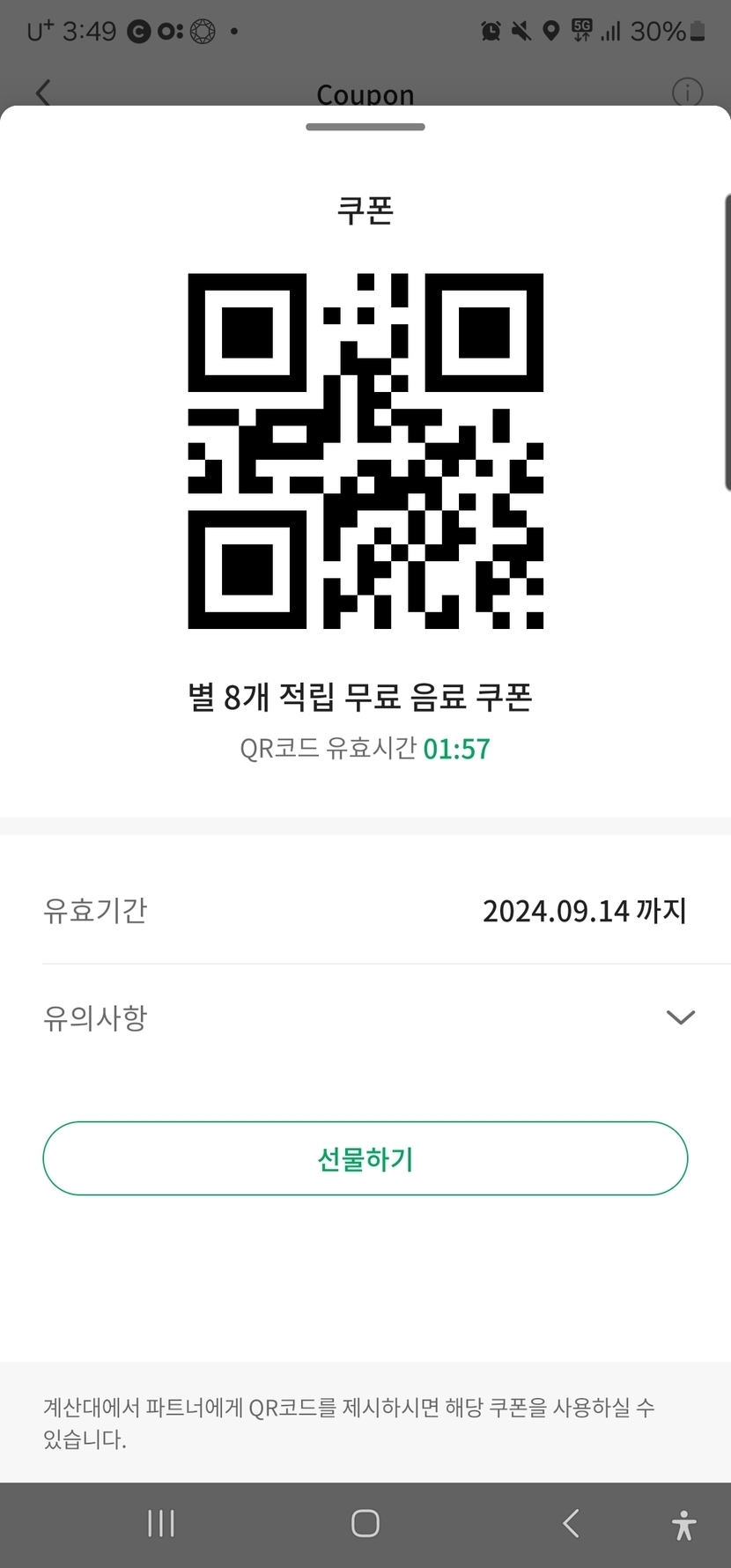
Task: Expand the 유의사항 notes section
Action: (680, 1017)
